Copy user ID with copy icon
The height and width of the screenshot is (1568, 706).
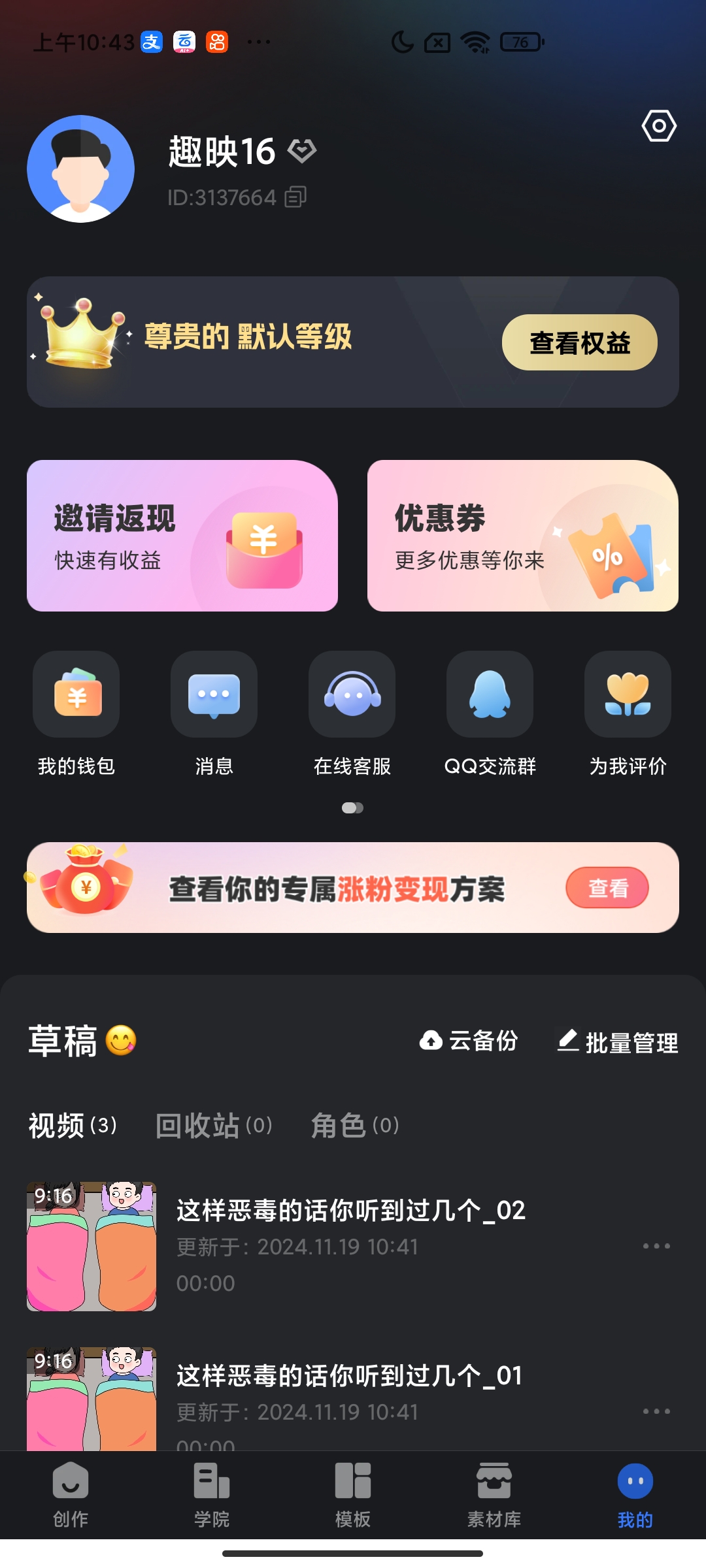[x=295, y=197]
